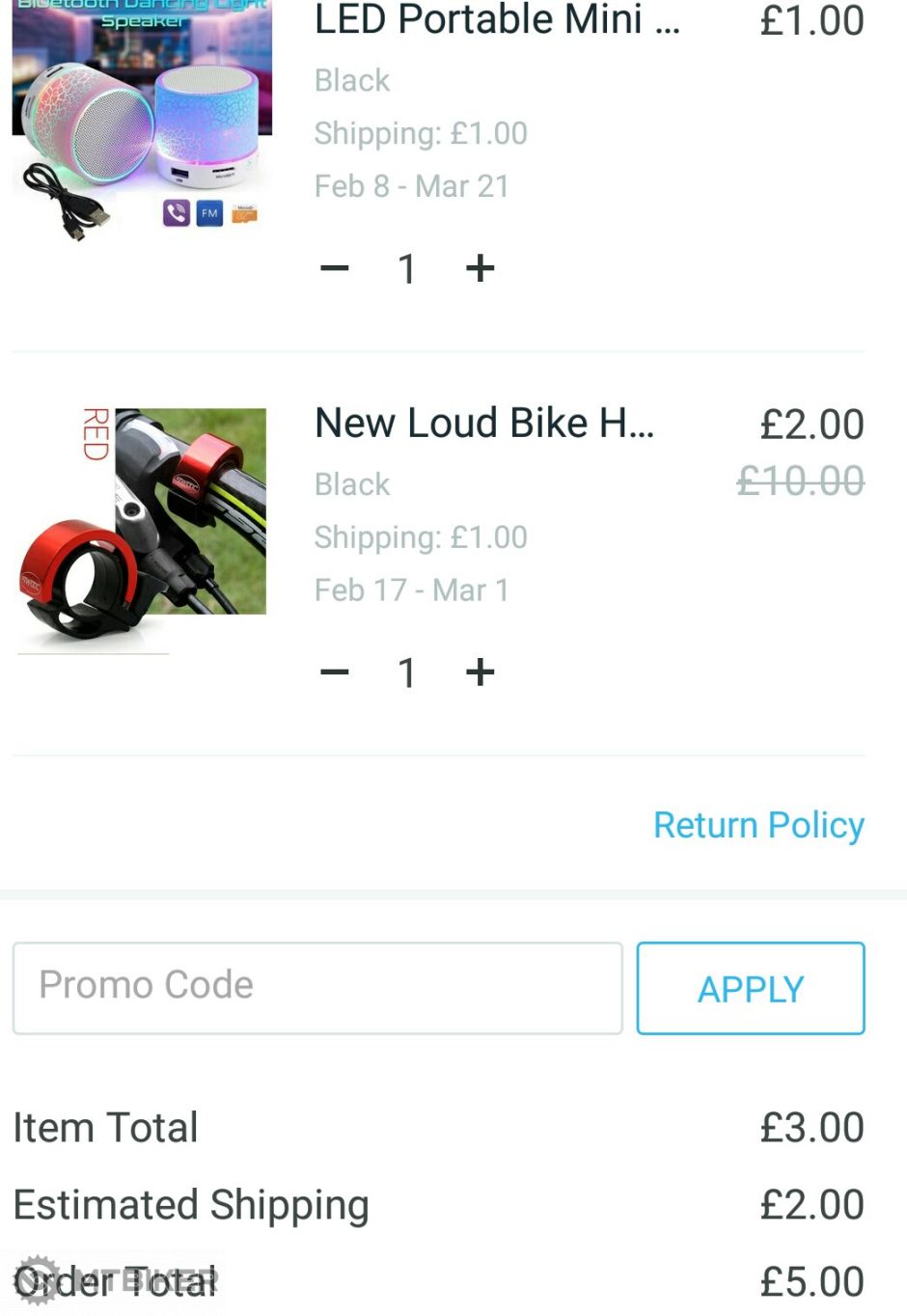The height and width of the screenshot is (1316, 907).
Task: Decrease New Loud Bike Horn quantity
Action: (x=335, y=672)
